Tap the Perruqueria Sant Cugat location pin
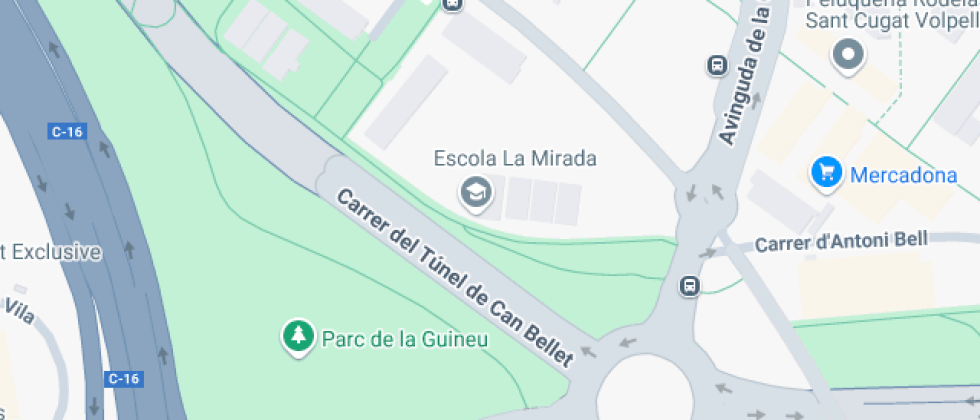 [x=849, y=54]
